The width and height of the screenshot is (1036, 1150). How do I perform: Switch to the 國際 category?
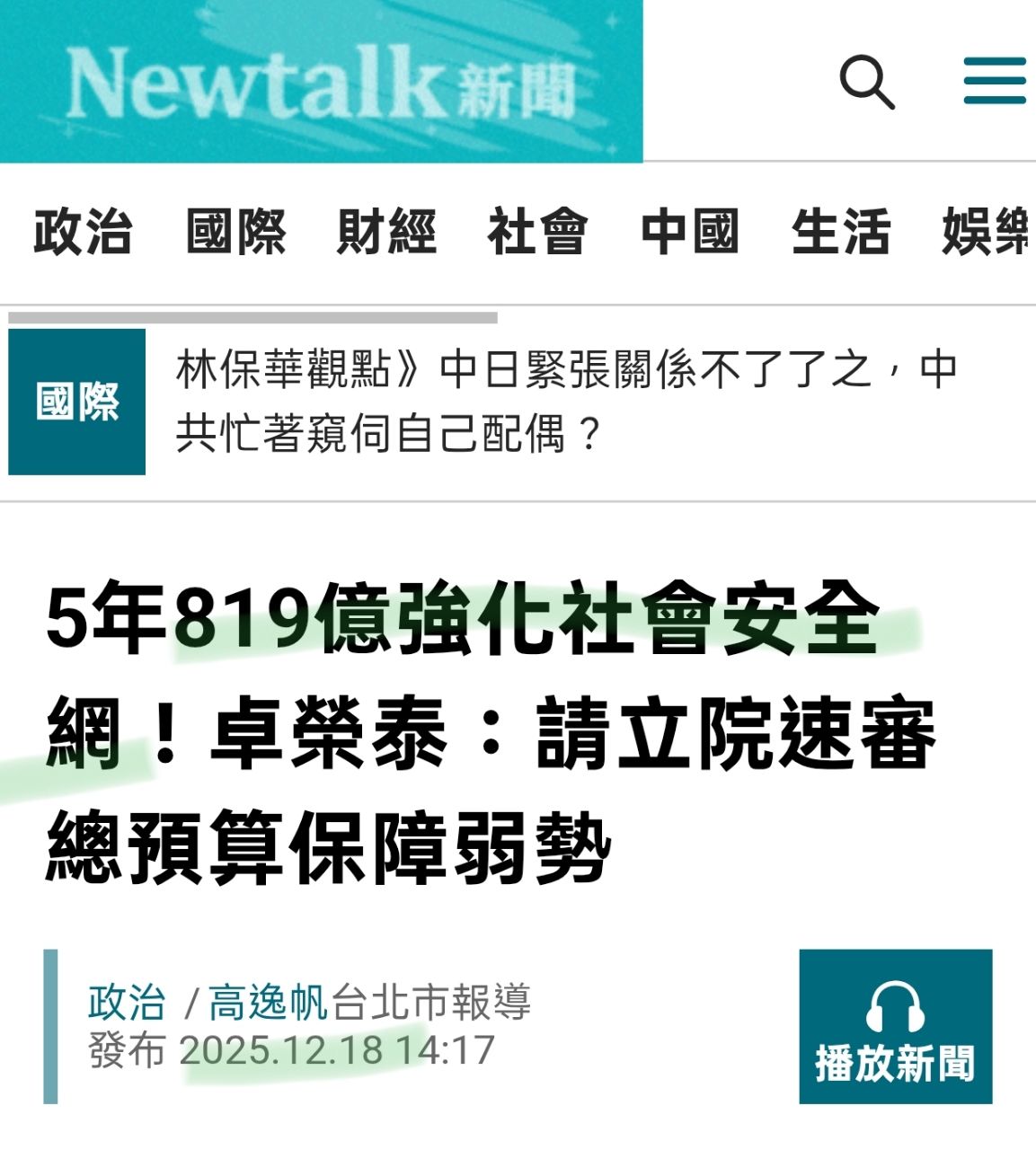(x=235, y=232)
